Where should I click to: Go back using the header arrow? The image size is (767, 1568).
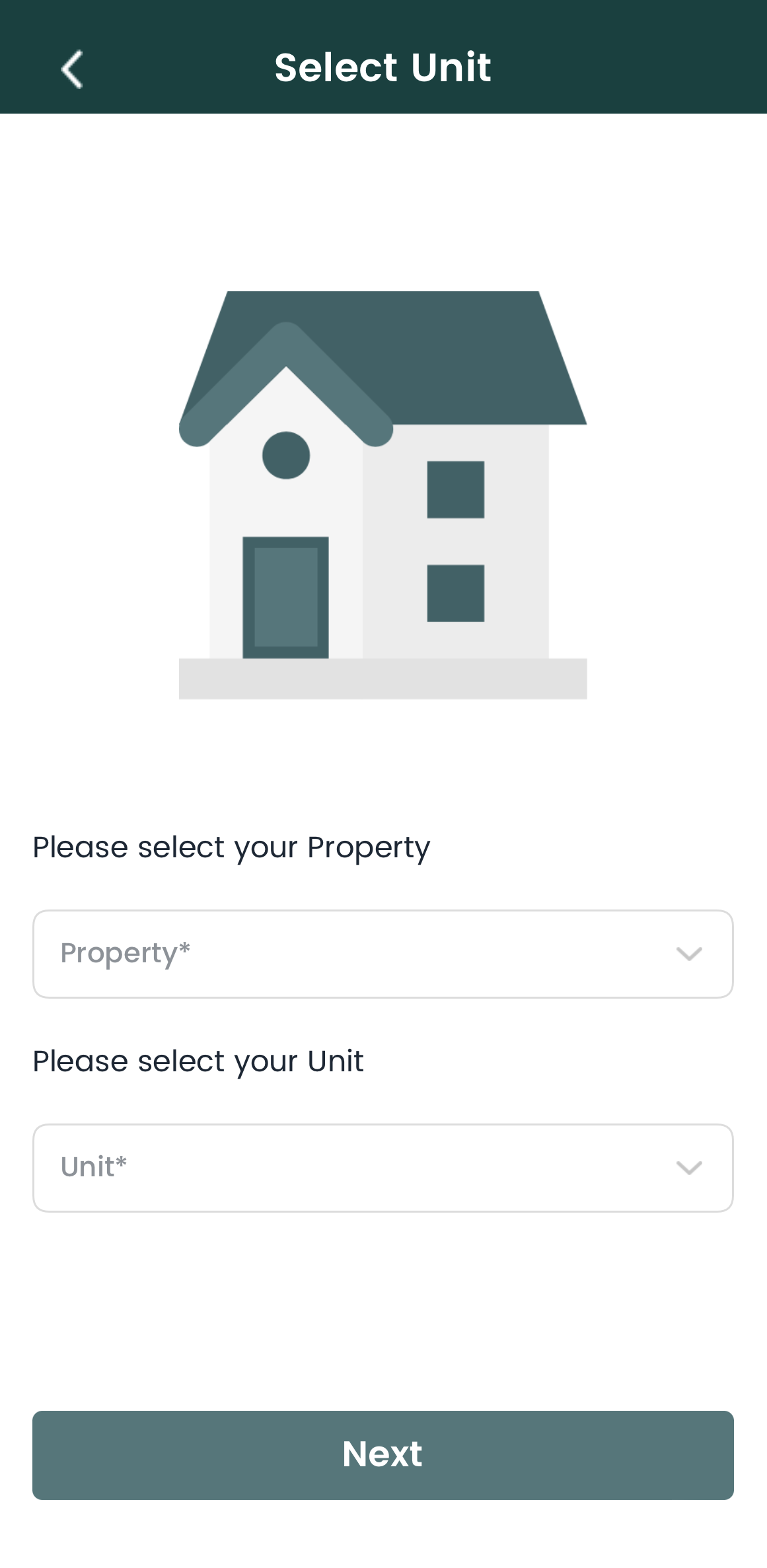click(x=71, y=69)
